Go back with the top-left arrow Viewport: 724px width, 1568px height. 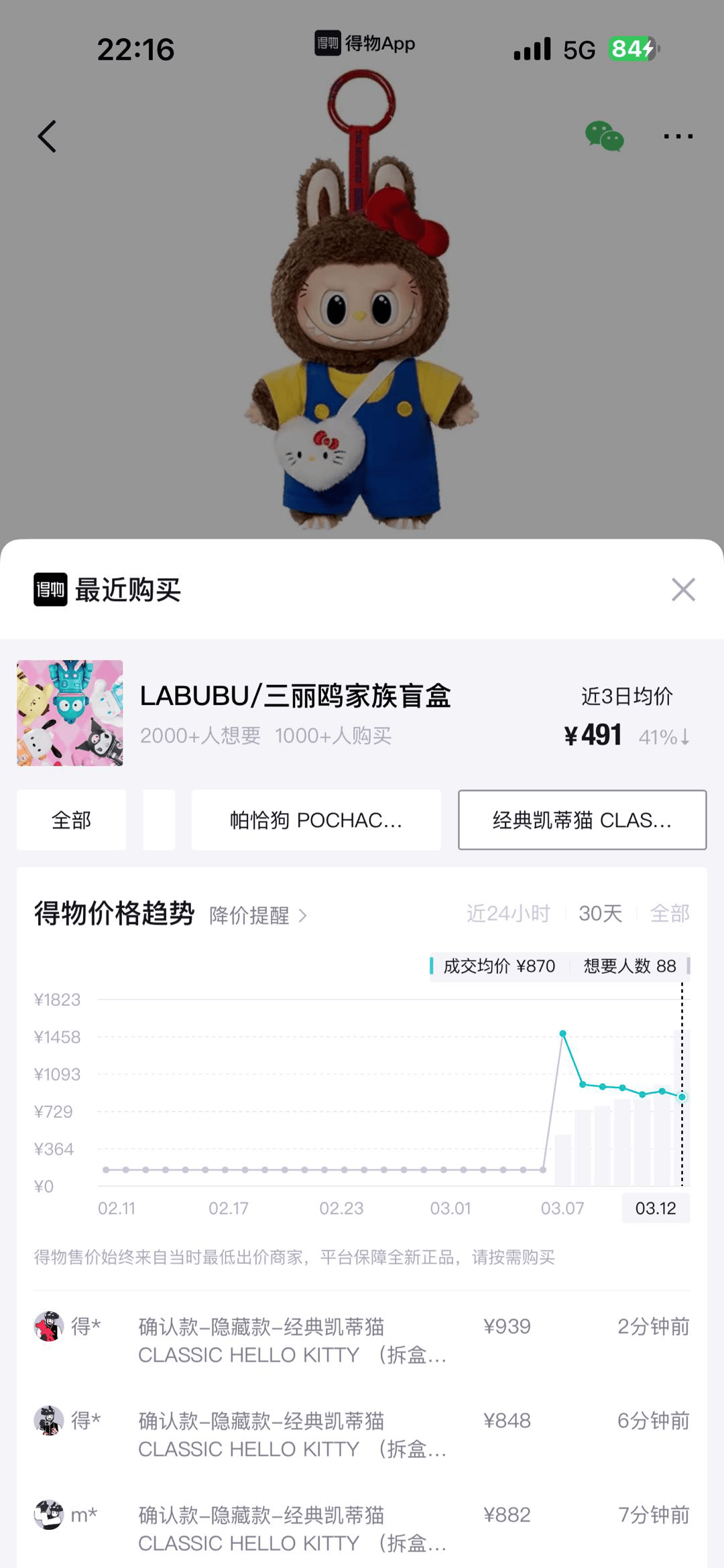pos(47,137)
